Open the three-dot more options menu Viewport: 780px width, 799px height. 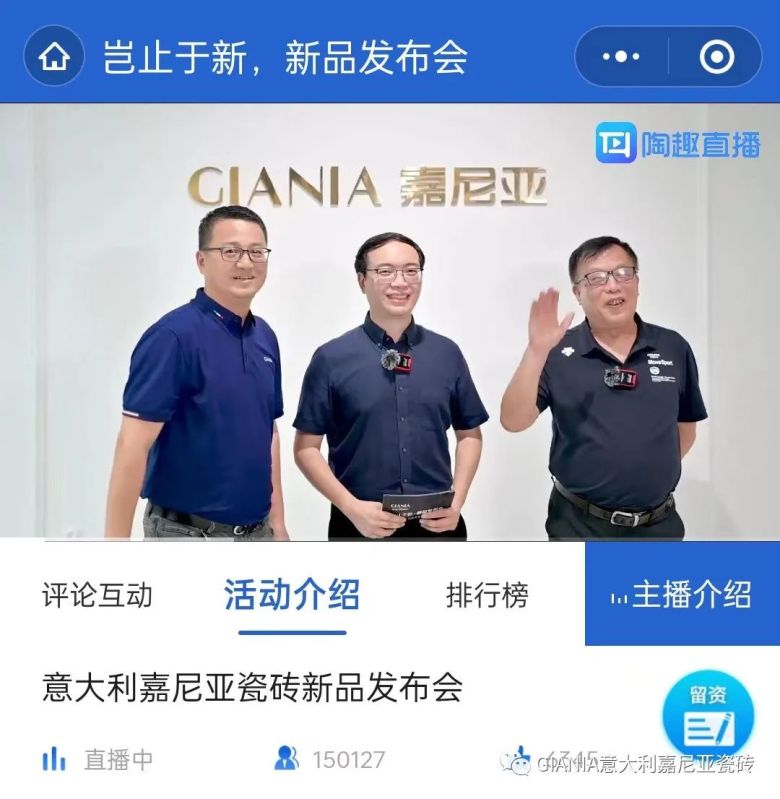click(620, 57)
